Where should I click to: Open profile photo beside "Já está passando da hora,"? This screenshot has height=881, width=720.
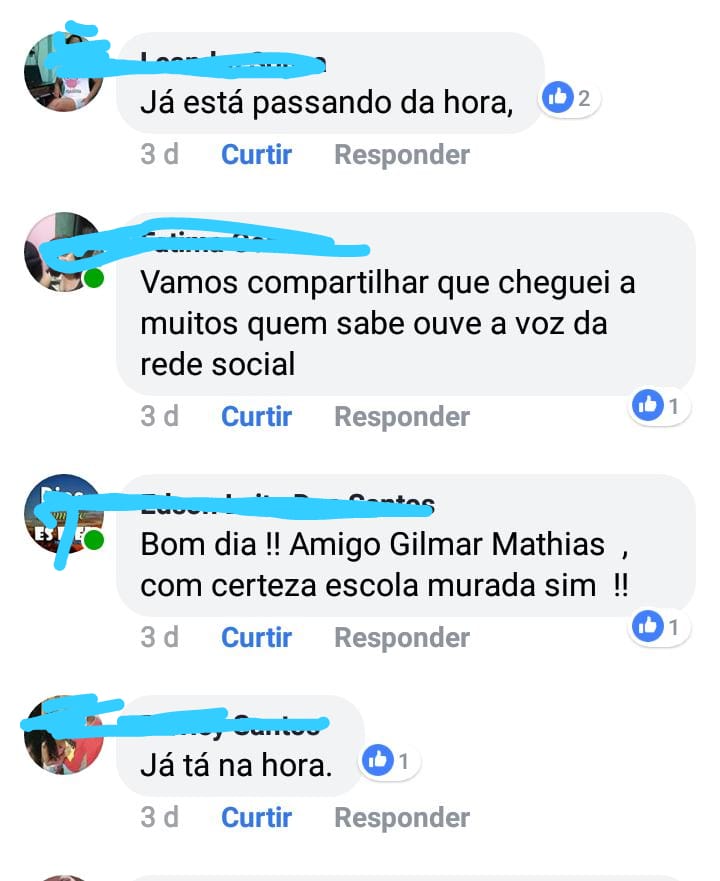(64, 72)
